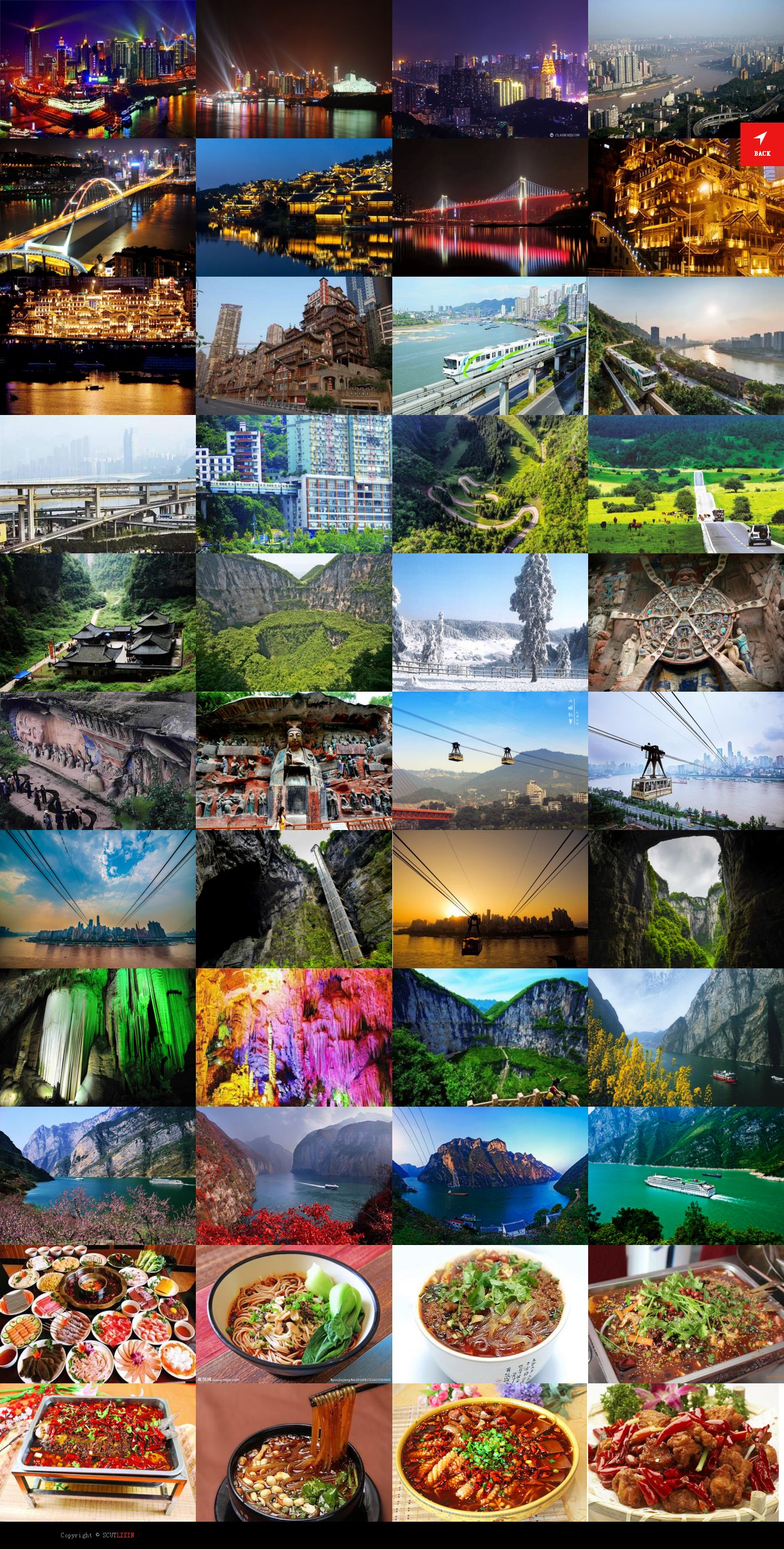Tap the red BACK button

(761, 144)
